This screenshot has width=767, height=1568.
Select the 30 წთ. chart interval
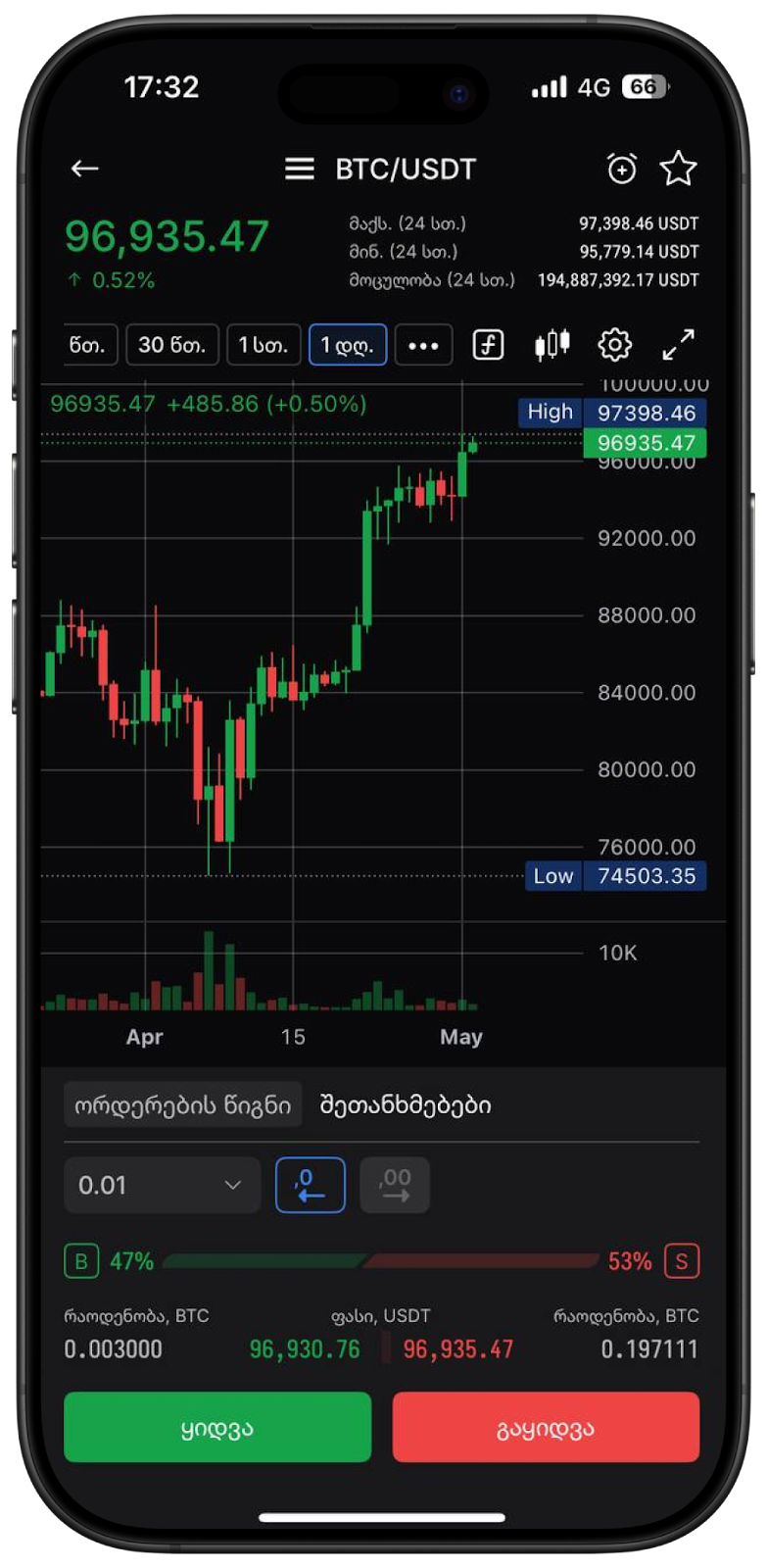[171, 345]
